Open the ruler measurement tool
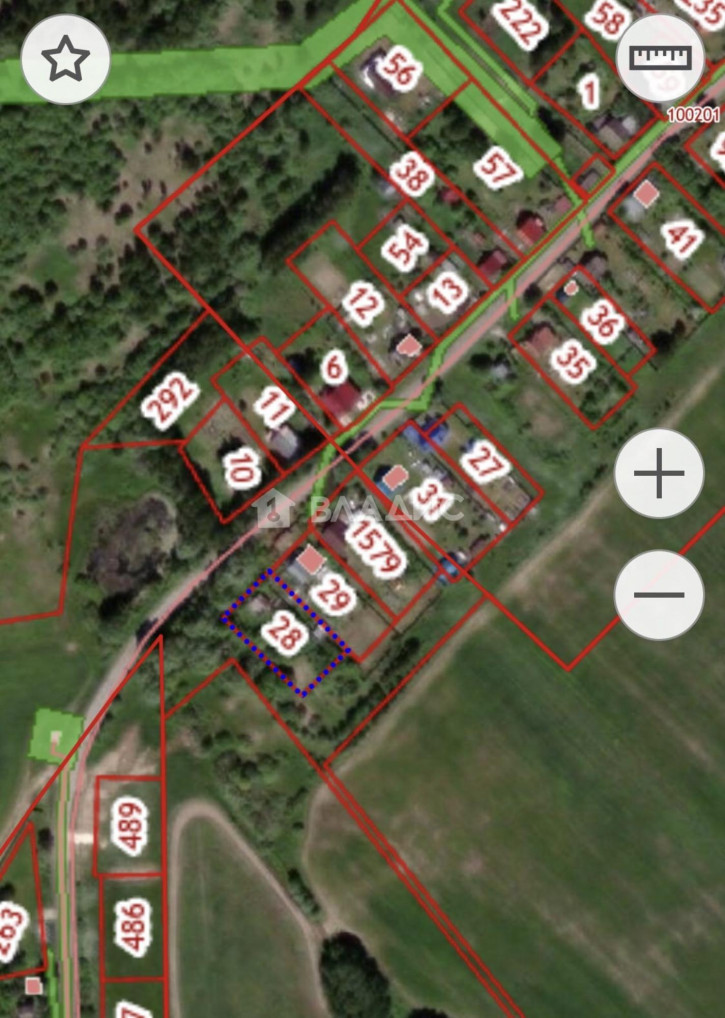Image resolution: width=725 pixels, height=1018 pixels. [660, 58]
